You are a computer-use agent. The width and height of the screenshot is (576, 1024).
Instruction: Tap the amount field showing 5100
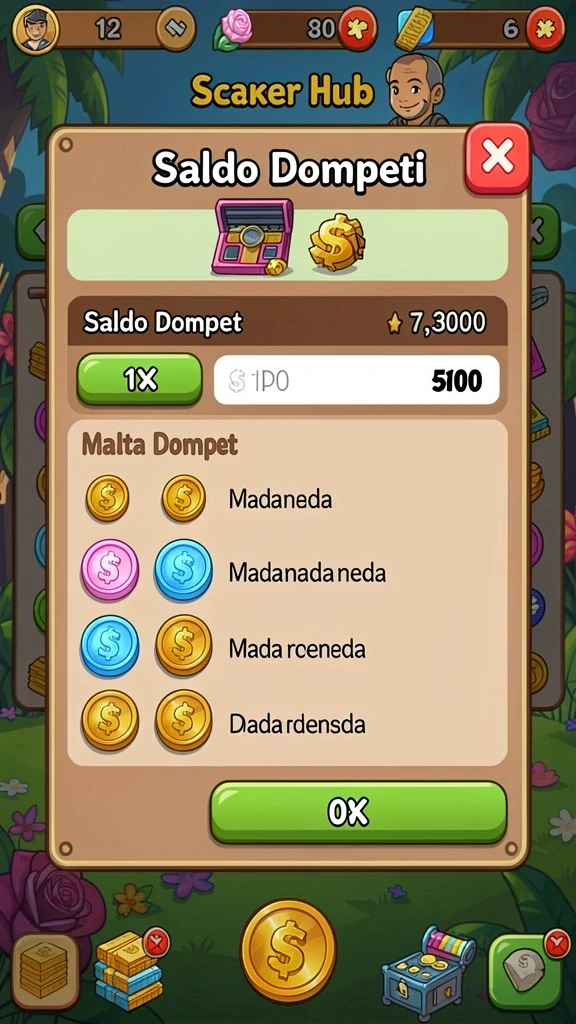click(357, 380)
